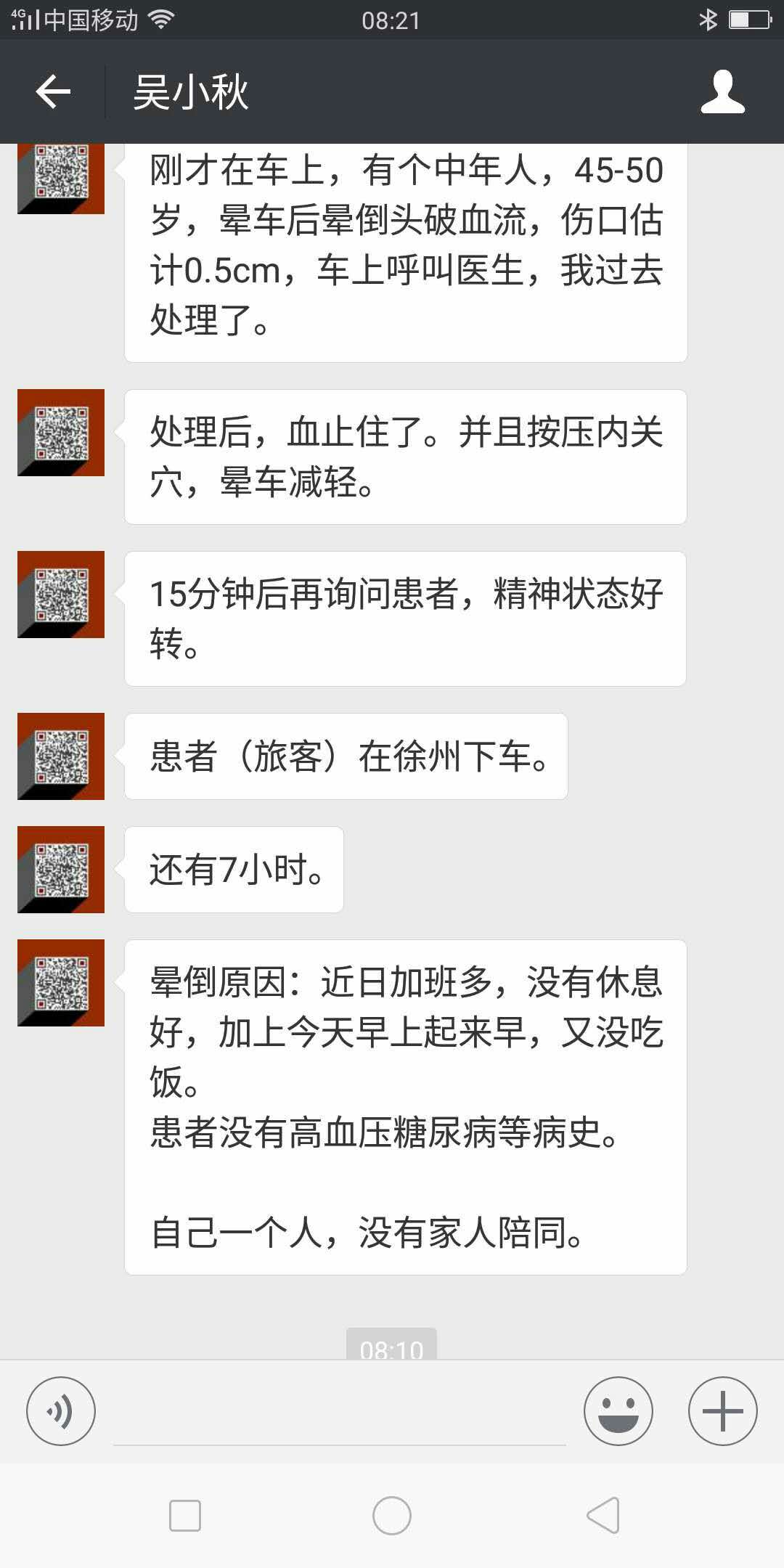Open the plus attachment menu
Viewport: 784px width, 1568px height.
click(x=722, y=1410)
